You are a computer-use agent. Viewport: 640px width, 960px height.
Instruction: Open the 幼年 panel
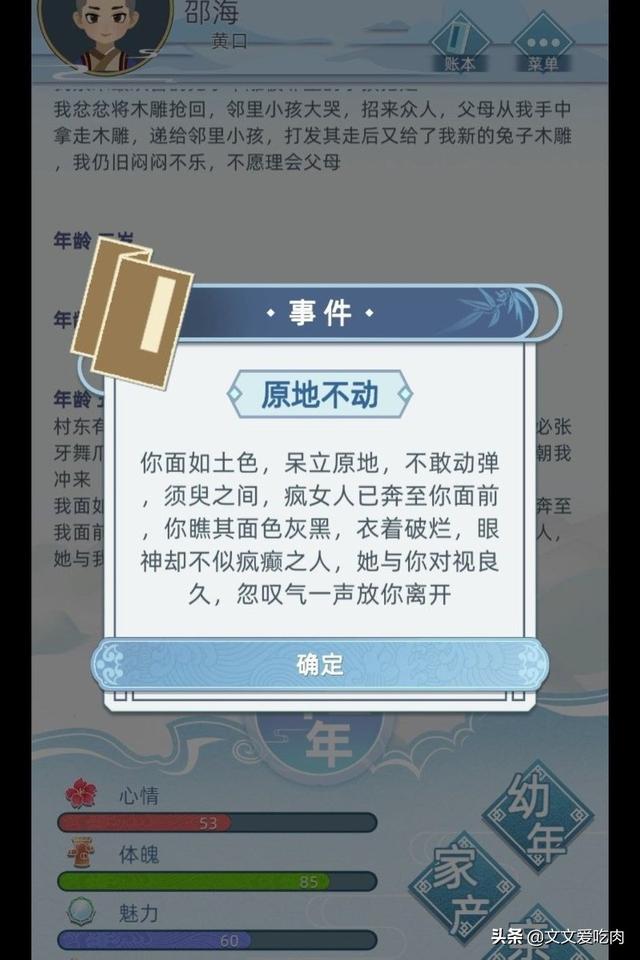tap(539, 815)
